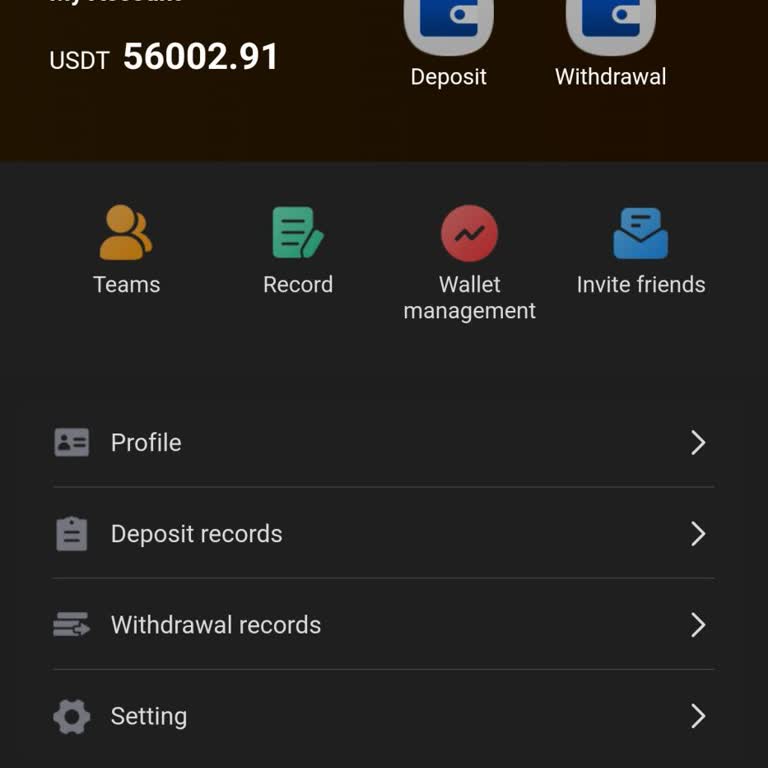Open the Deposit wallet button
Image resolution: width=768 pixels, height=768 pixels.
coord(448,30)
